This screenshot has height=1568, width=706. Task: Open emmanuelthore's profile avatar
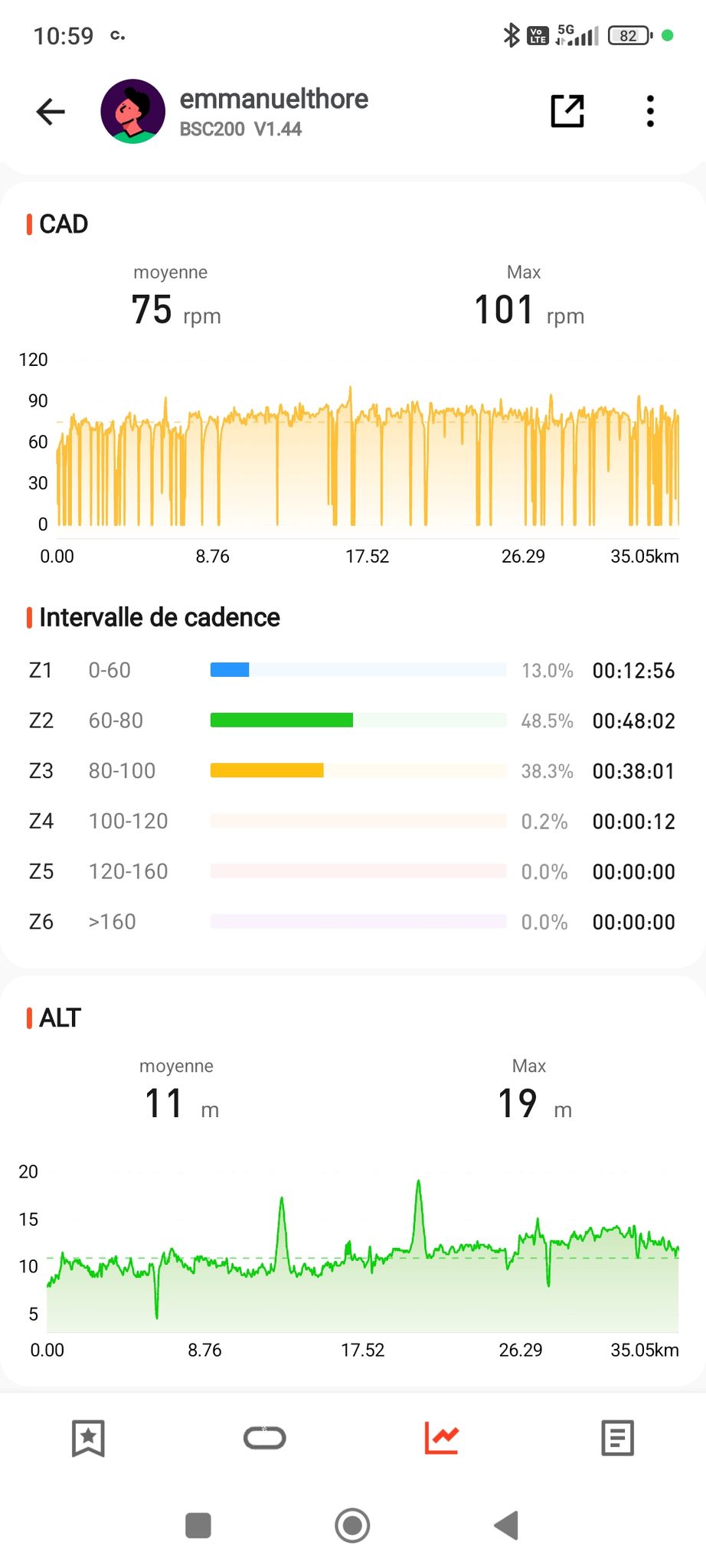[x=133, y=111]
